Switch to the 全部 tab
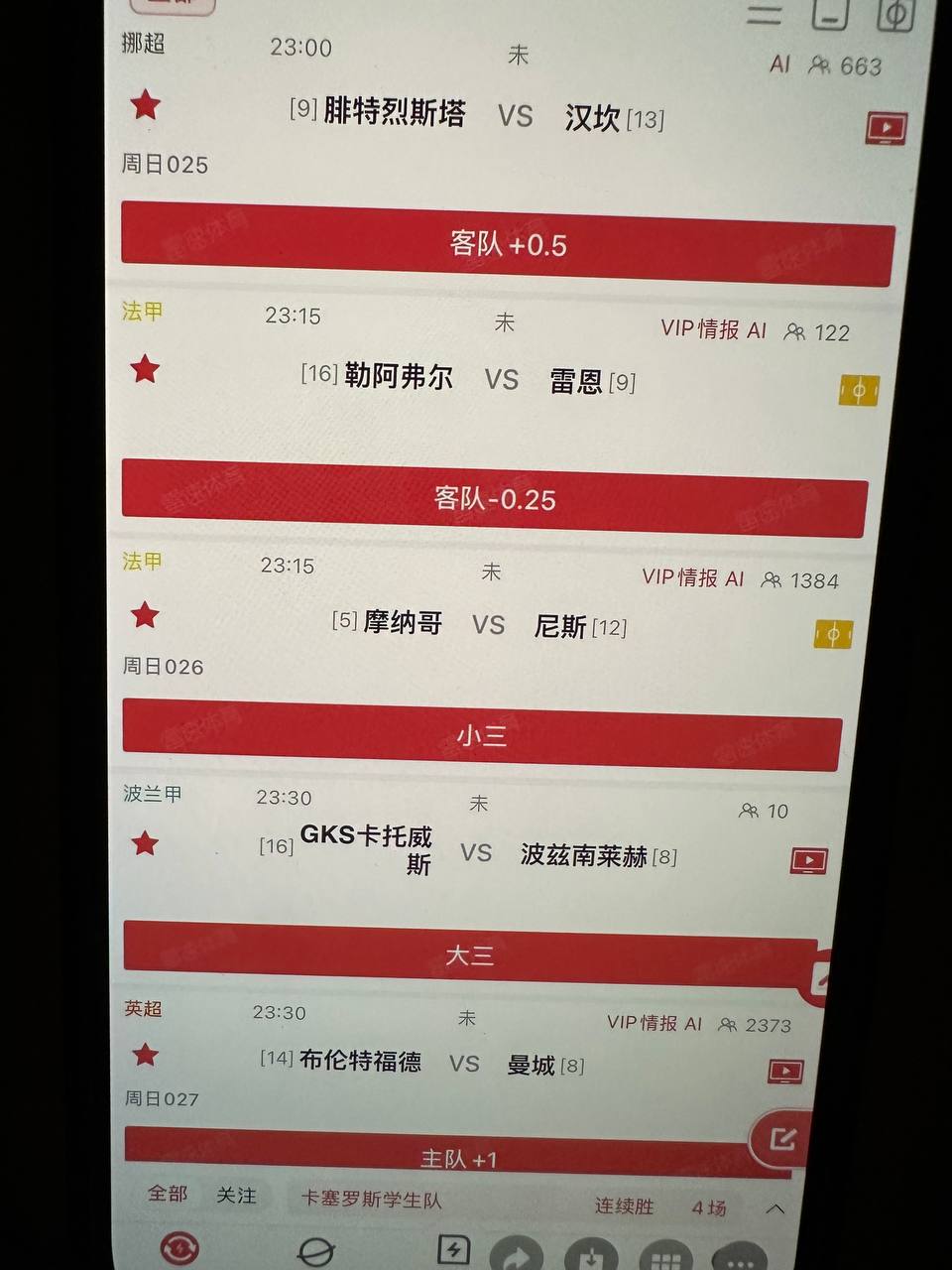This screenshot has height=1270, width=952. click(x=167, y=1194)
